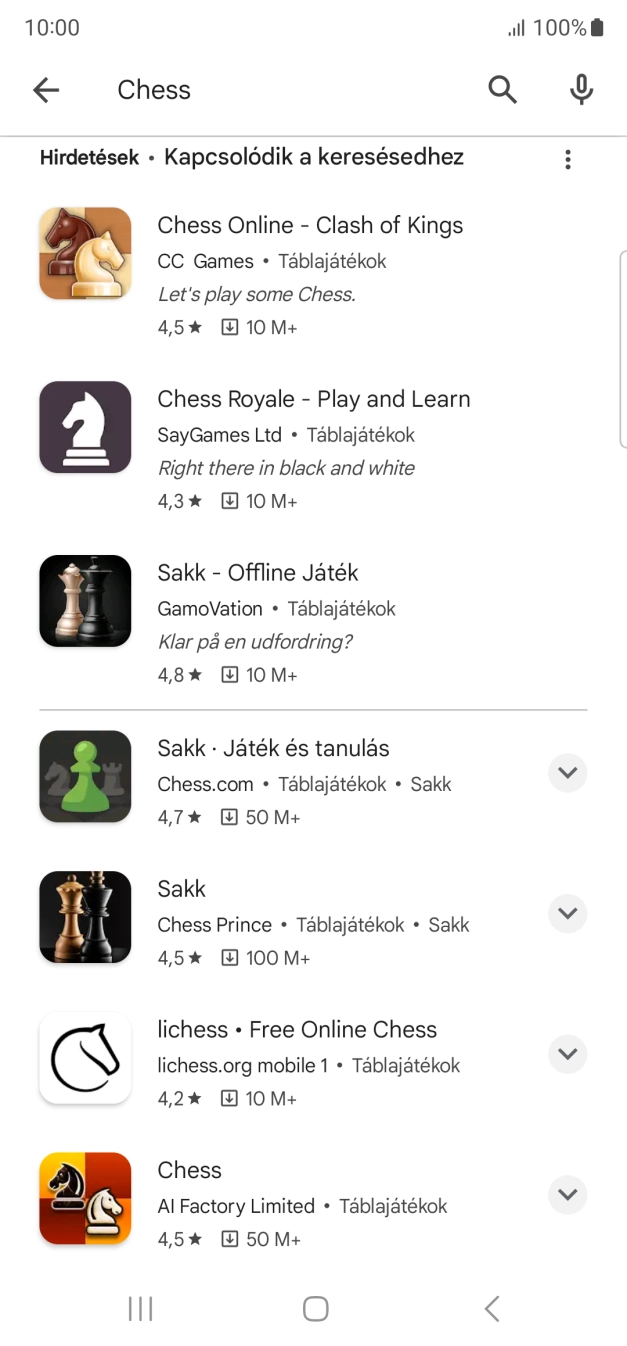Start voice search with the microphone

point(581,90)
